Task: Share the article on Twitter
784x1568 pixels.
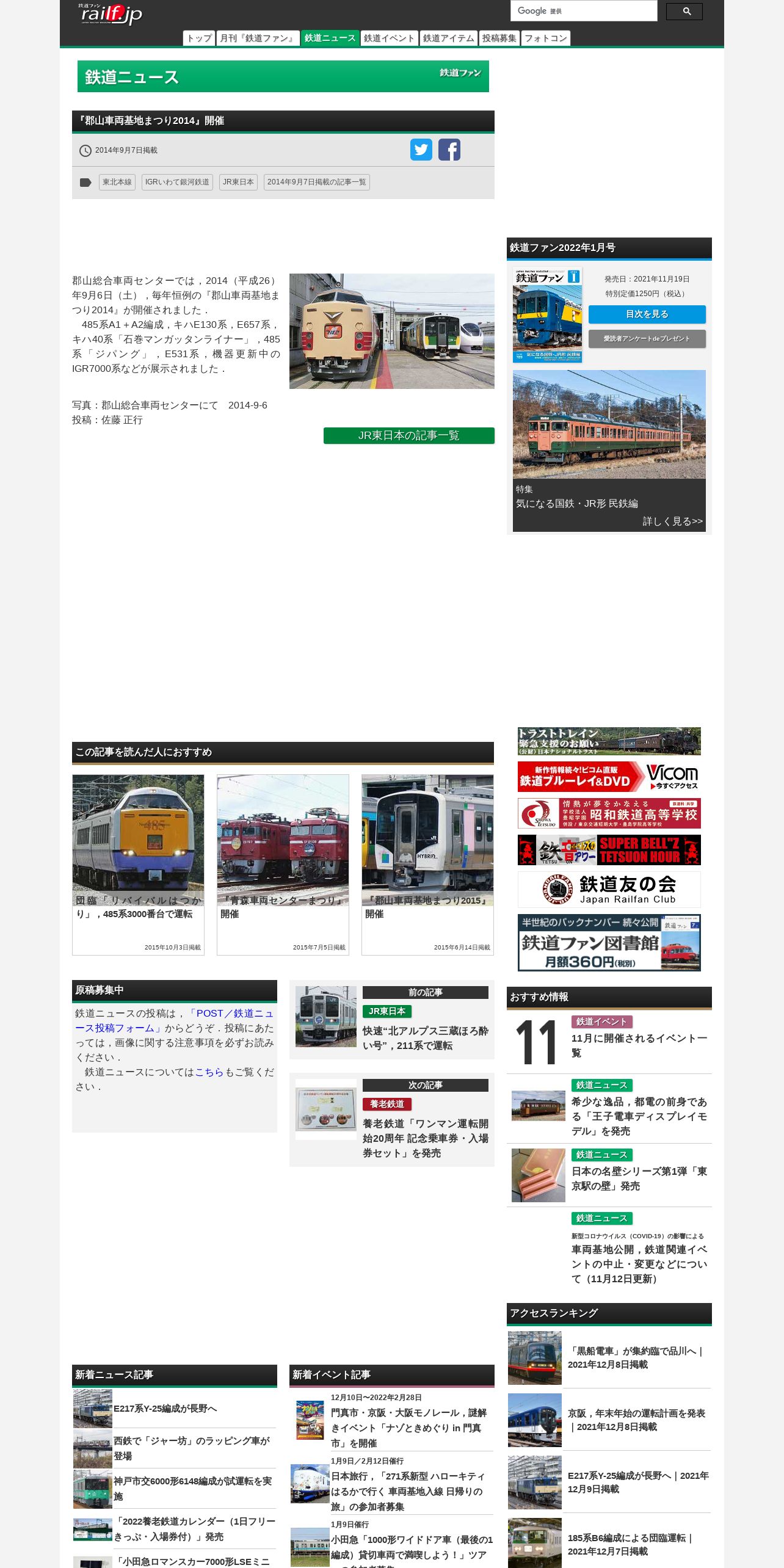Action: [x=421, y=150]
